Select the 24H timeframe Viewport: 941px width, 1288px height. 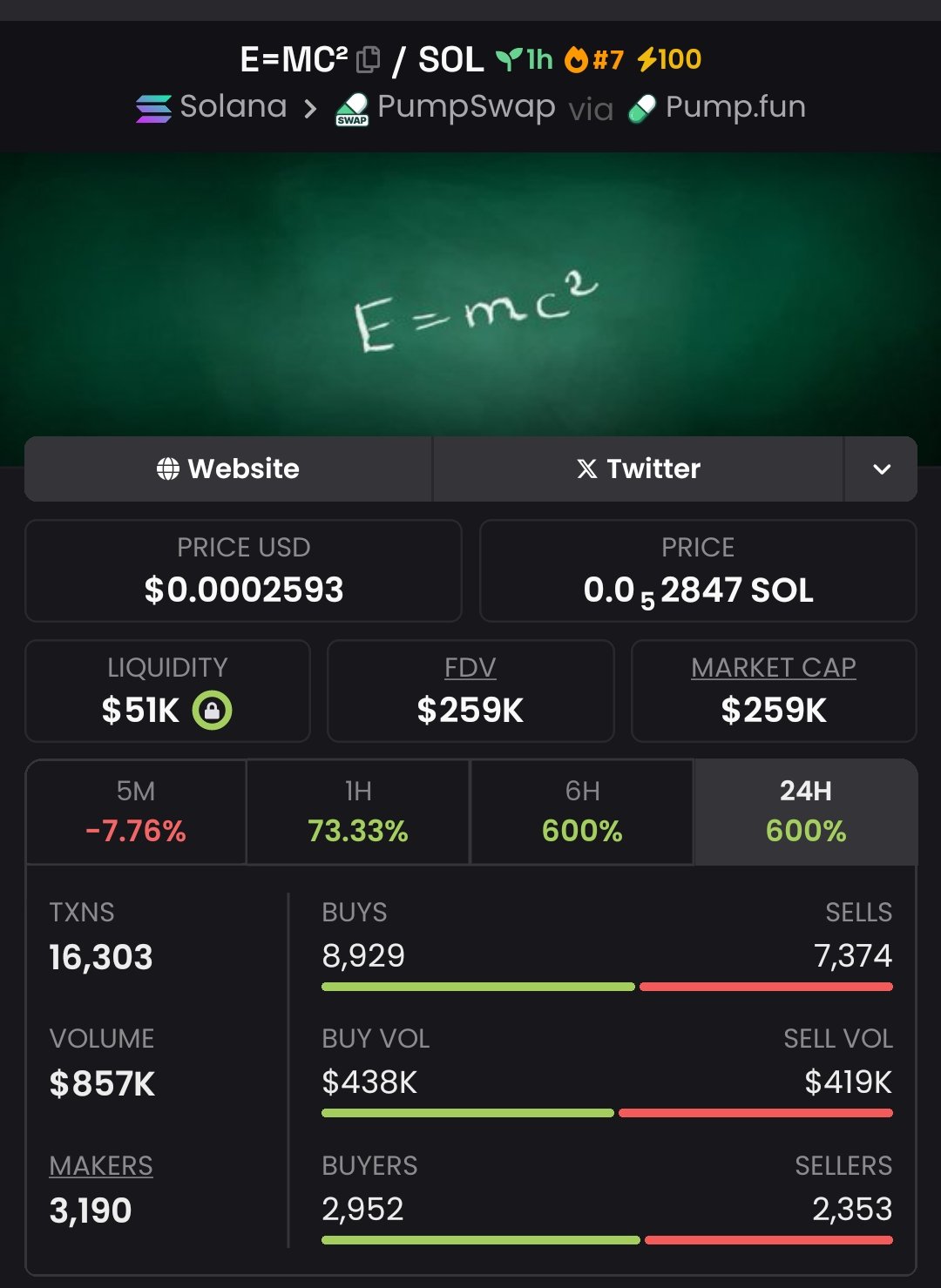pos(805,812)
